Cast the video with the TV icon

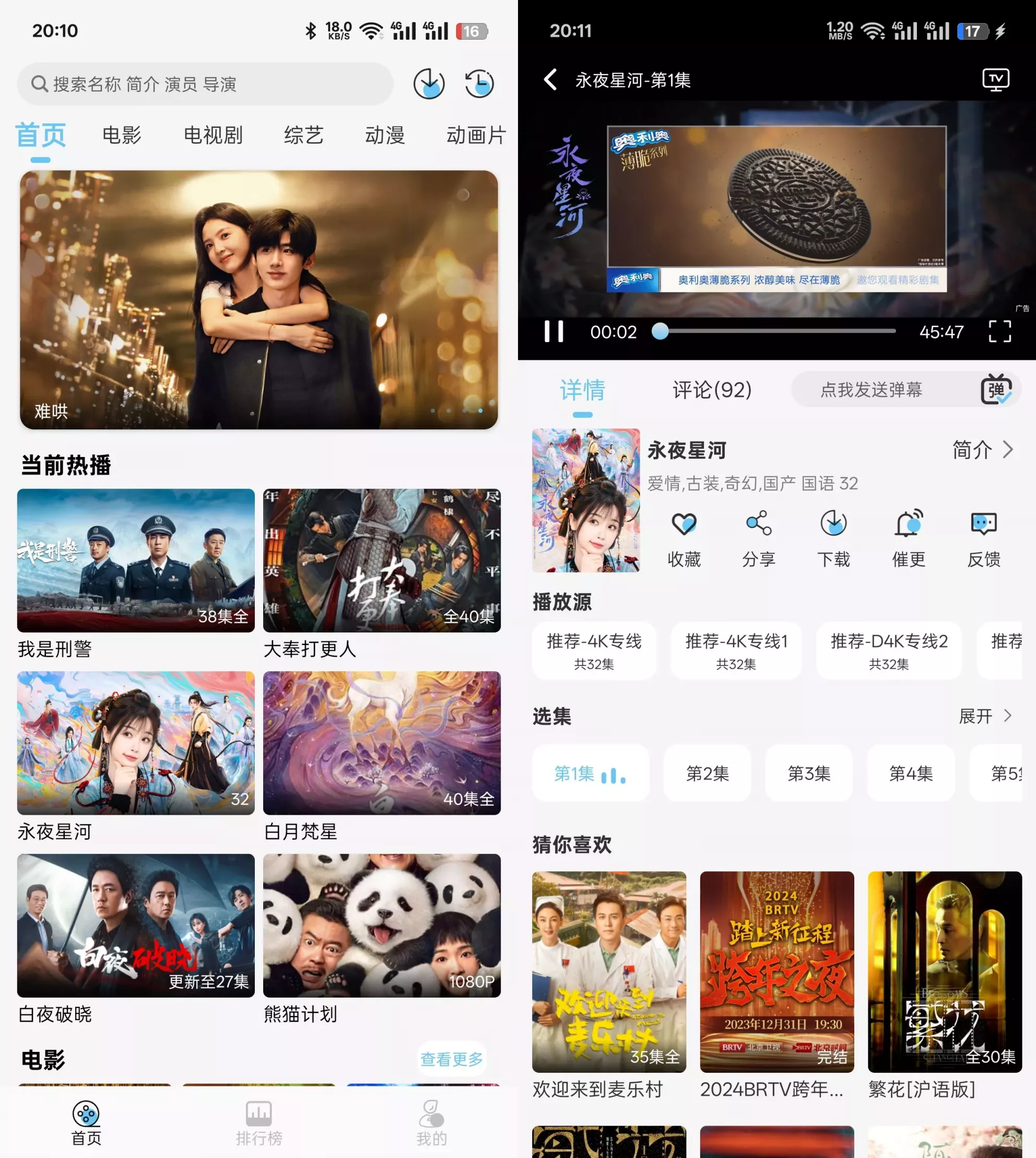[x=996, y=80]
